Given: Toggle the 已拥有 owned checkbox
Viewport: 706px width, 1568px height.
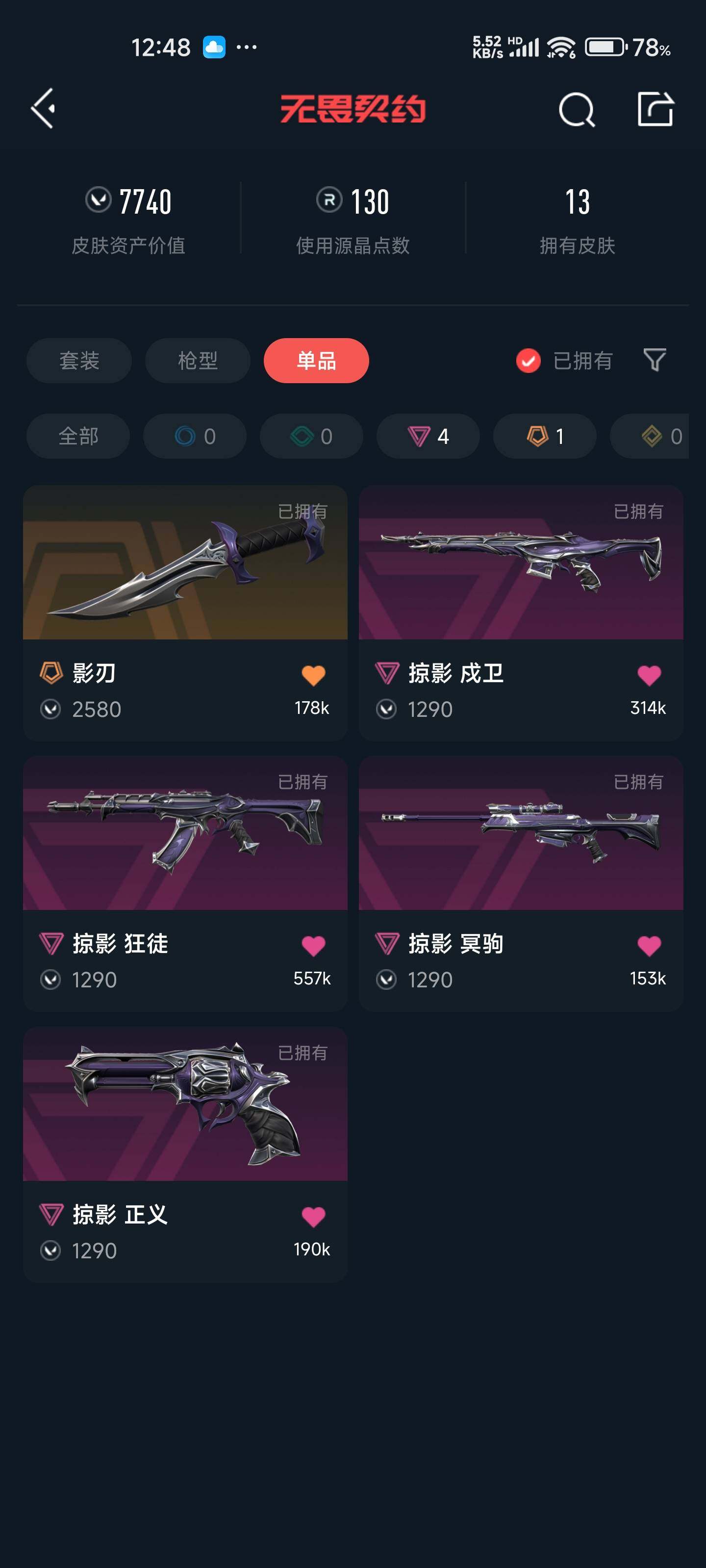Looking at the screenshot, I should tap(528, 360).
